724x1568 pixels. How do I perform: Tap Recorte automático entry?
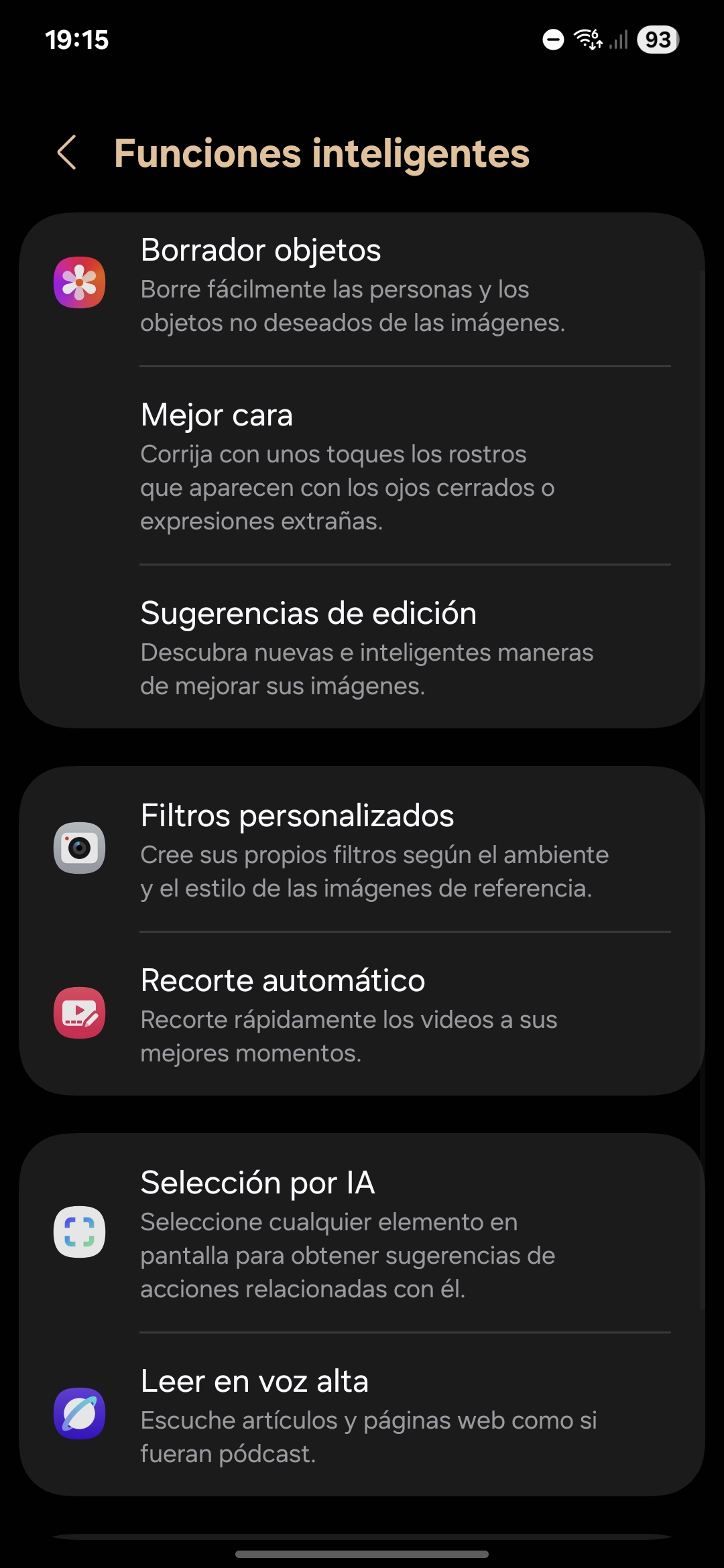click(x=362, y=1014)
